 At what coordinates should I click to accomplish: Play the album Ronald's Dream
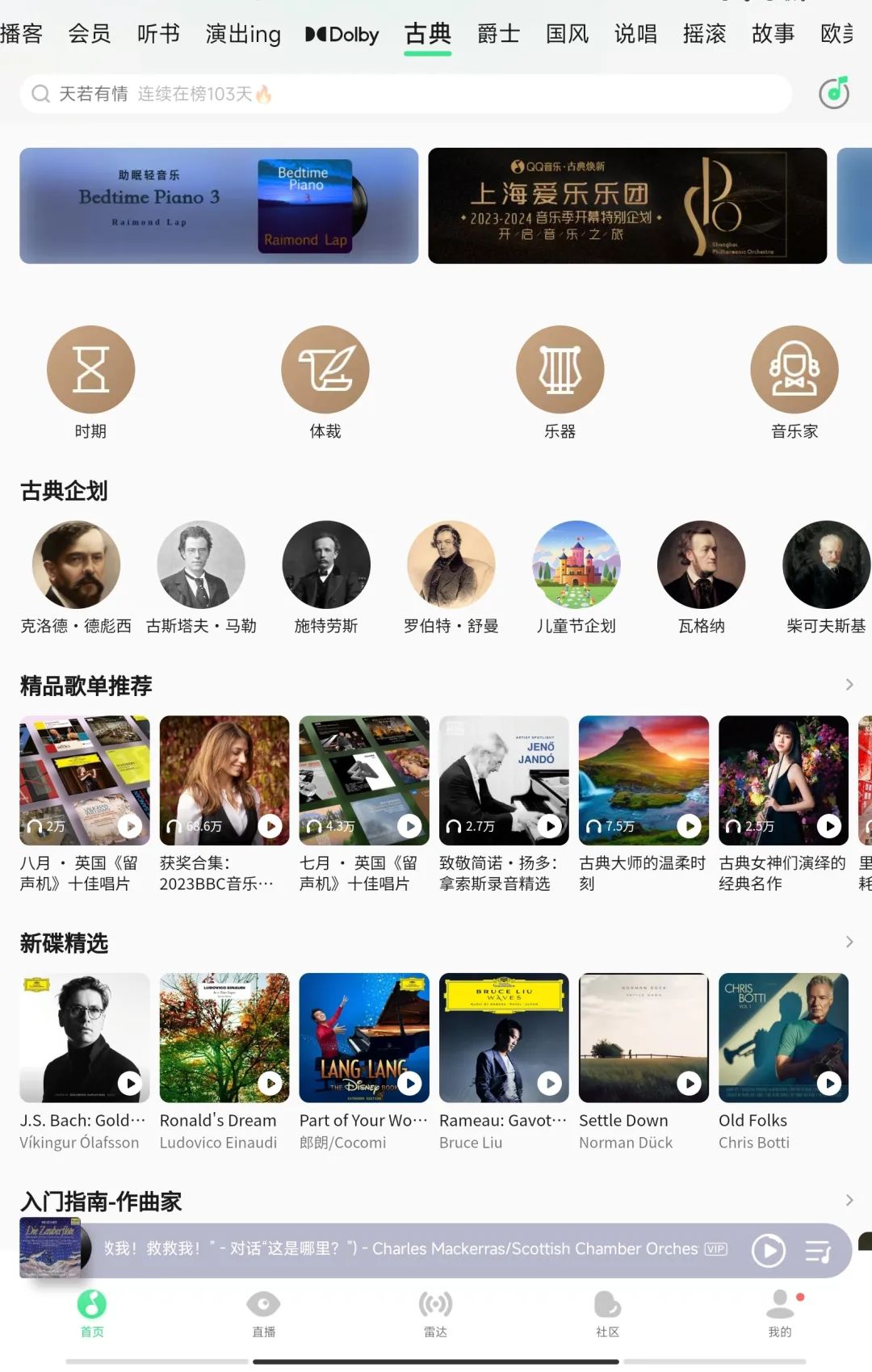[x=270, y=1083]
